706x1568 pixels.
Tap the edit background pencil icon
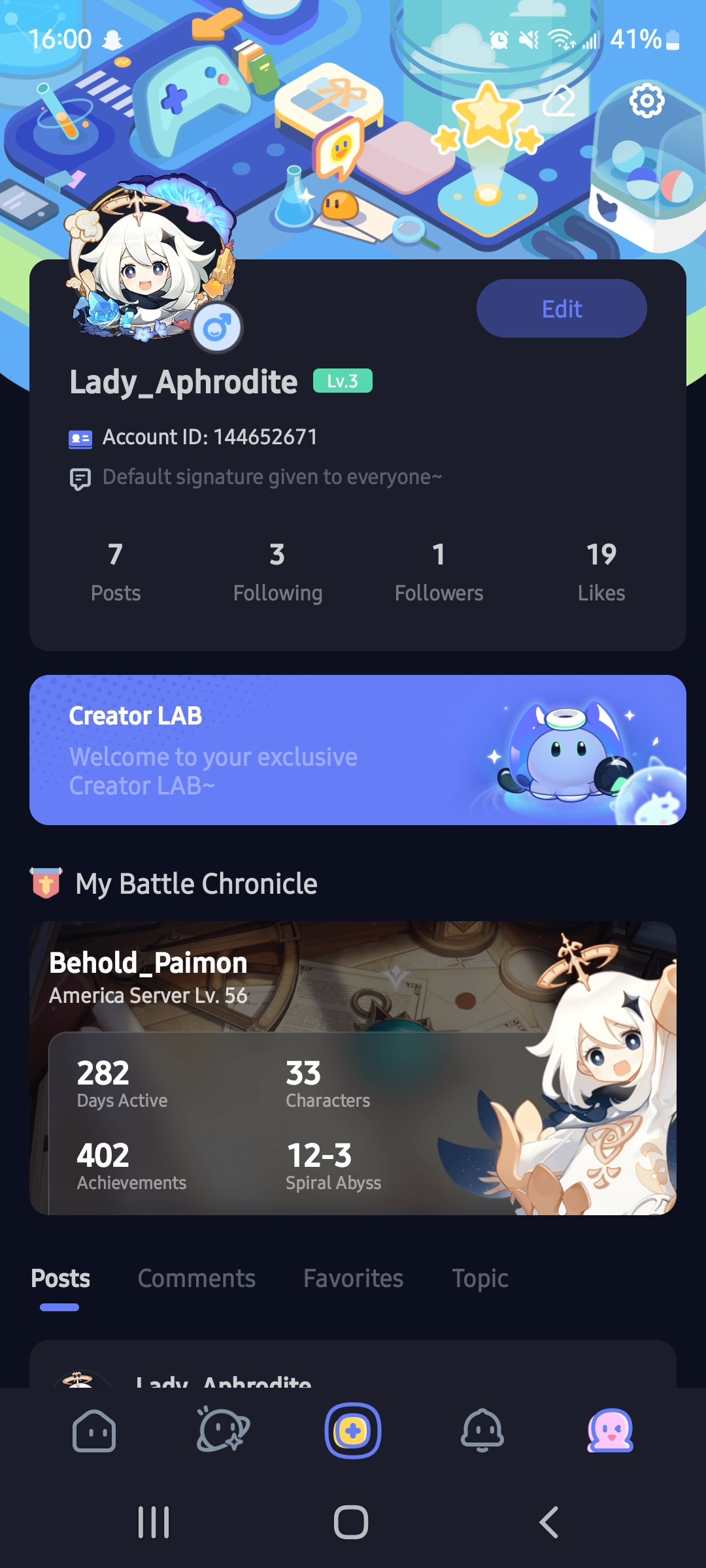tap(560, 101)
